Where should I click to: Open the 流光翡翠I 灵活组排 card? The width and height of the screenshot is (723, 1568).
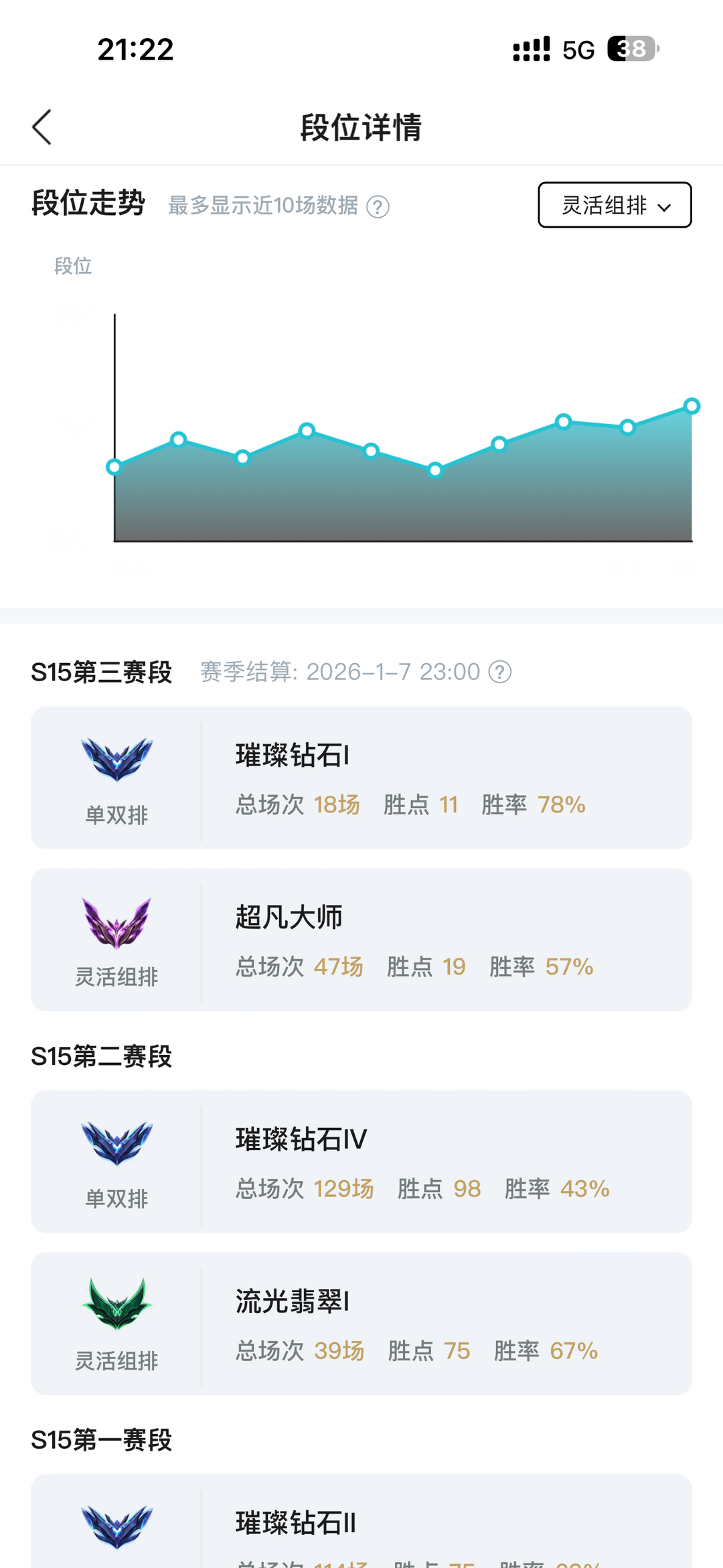[361, 1324]
